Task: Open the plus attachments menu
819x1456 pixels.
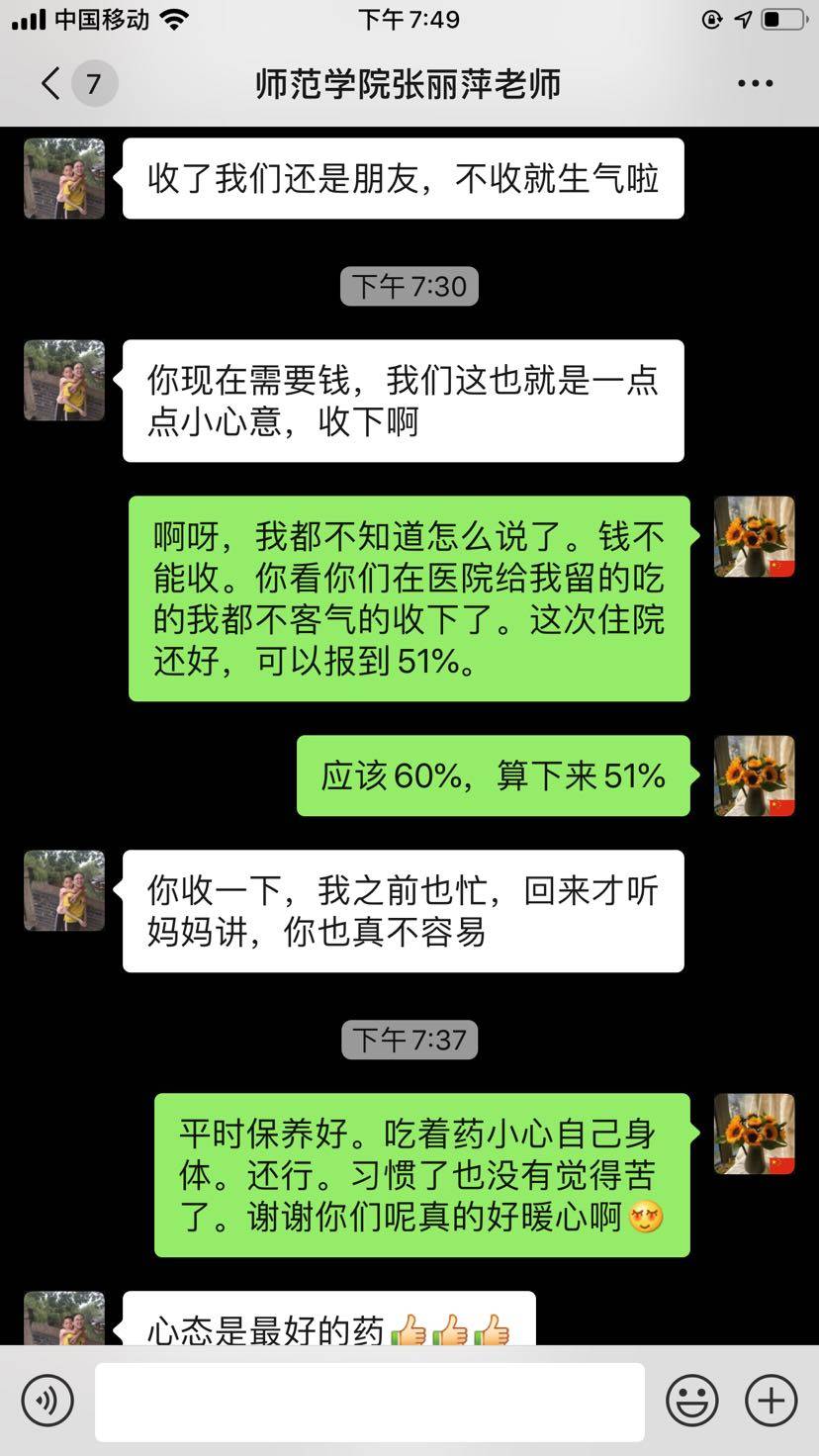Action: tap(771, 1401)
